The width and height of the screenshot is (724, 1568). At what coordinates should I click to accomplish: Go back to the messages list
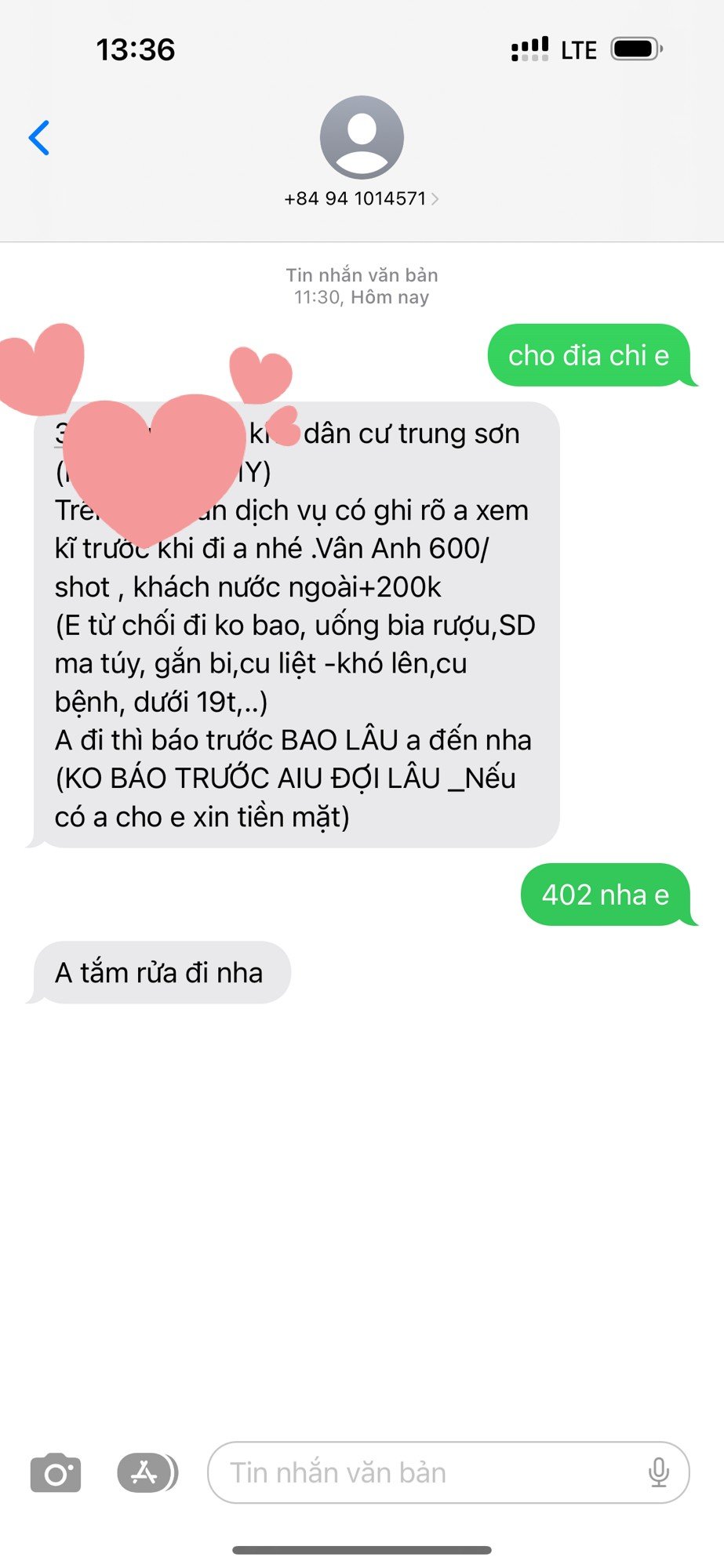(x=39, y=138)
